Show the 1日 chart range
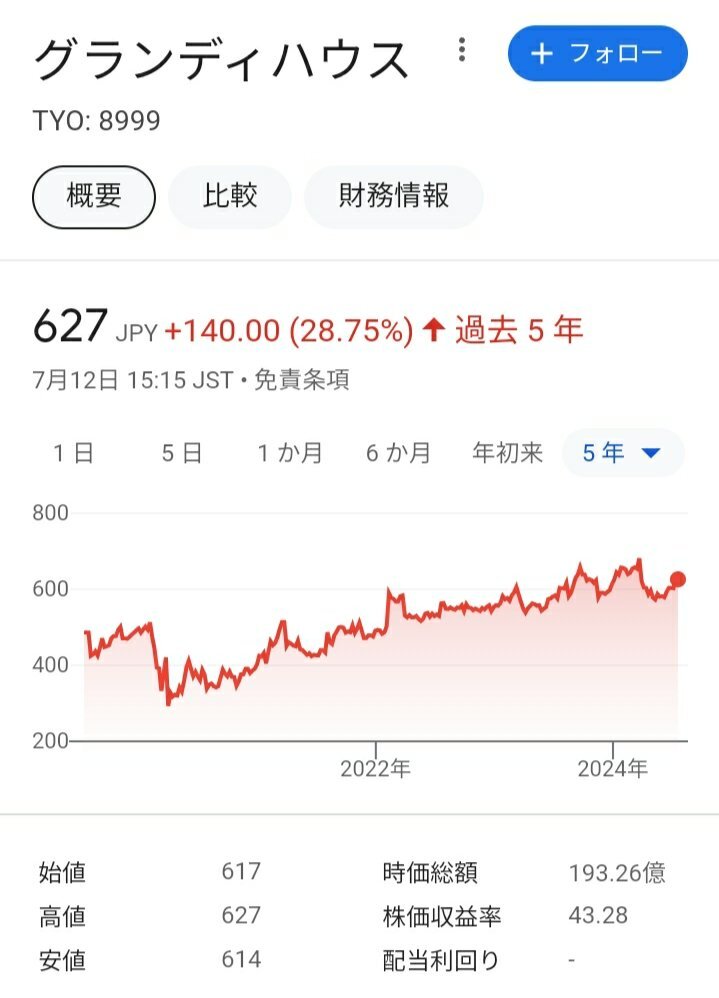This screenshot has height=998, width=719. [x=74, y=453]
